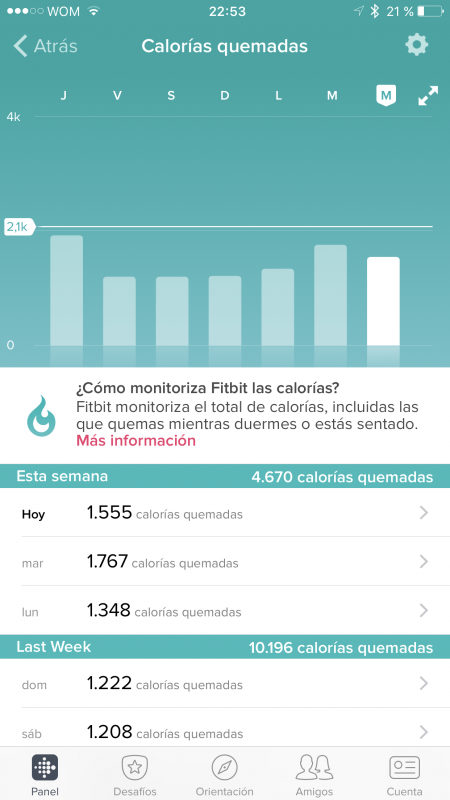450x800 pixels.
Task: Select the highlighted white bar for today
Action: (383, 302)
